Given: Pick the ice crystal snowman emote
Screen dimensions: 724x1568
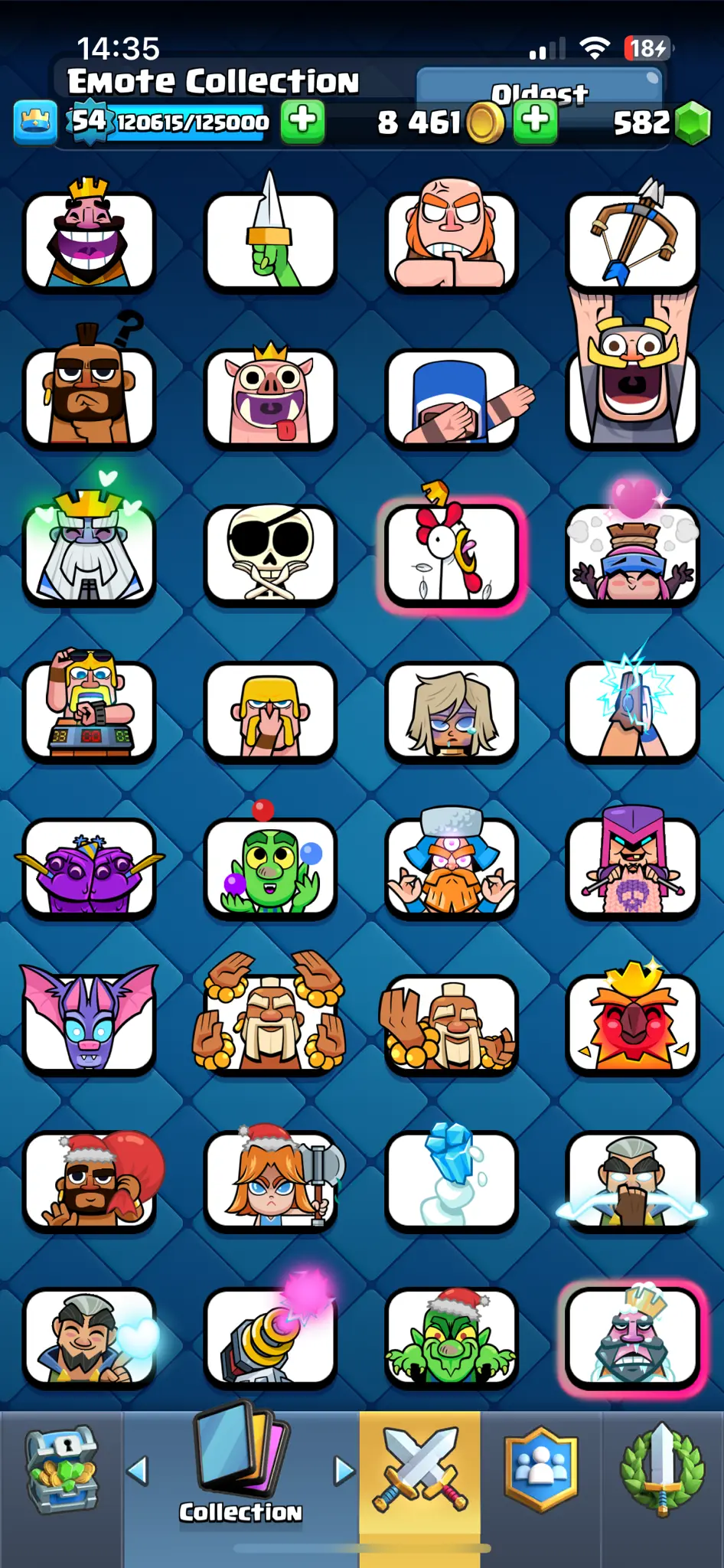Looking at the screenshot, I should [452, 1180].
